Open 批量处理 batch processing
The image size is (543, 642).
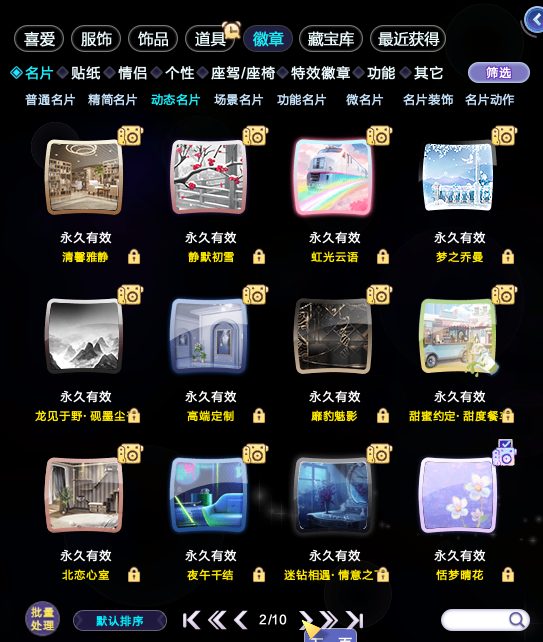pyautogui.click(x=43, y=618)
